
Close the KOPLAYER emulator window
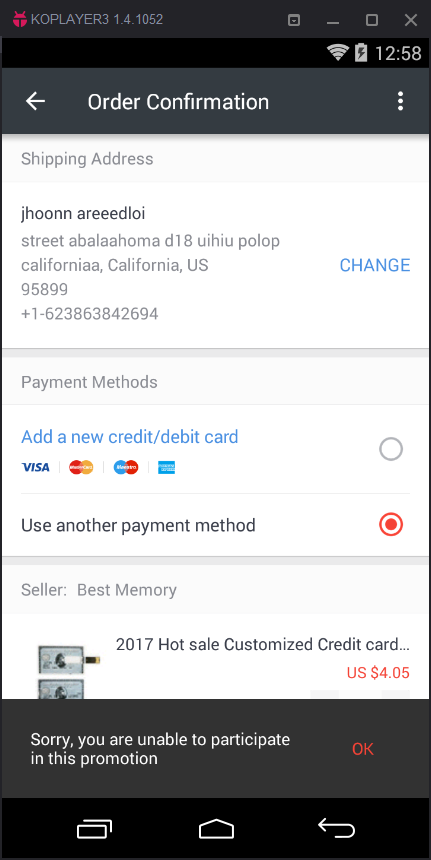[x=411, y=20]
